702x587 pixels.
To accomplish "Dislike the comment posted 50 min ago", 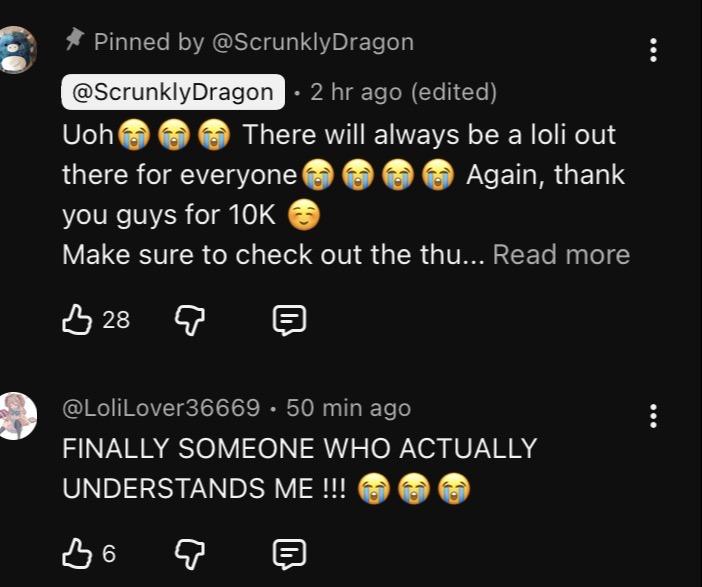I will click(189, 553).
